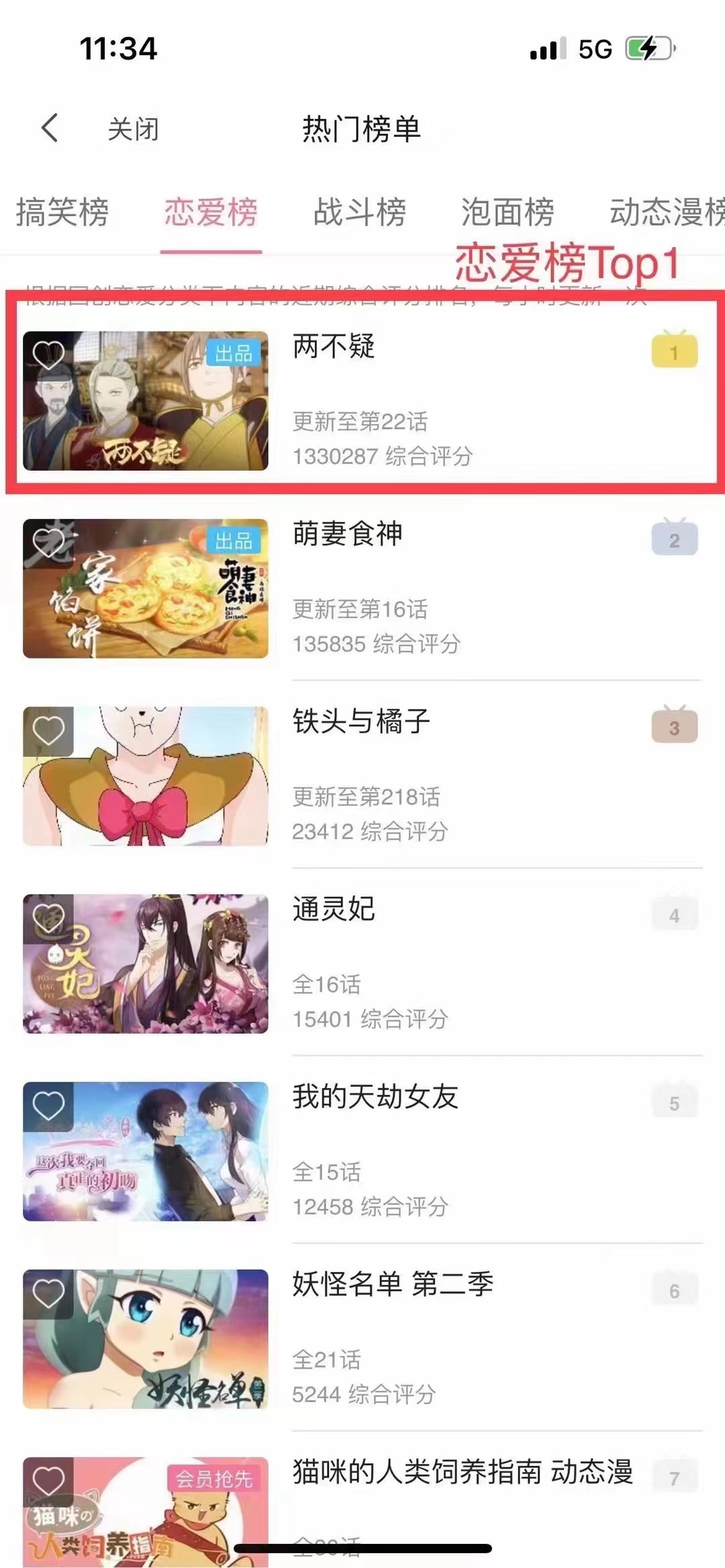Favorite 两不疑 with its heart icon
725x1568 pixels.
(x=48, y=355)
